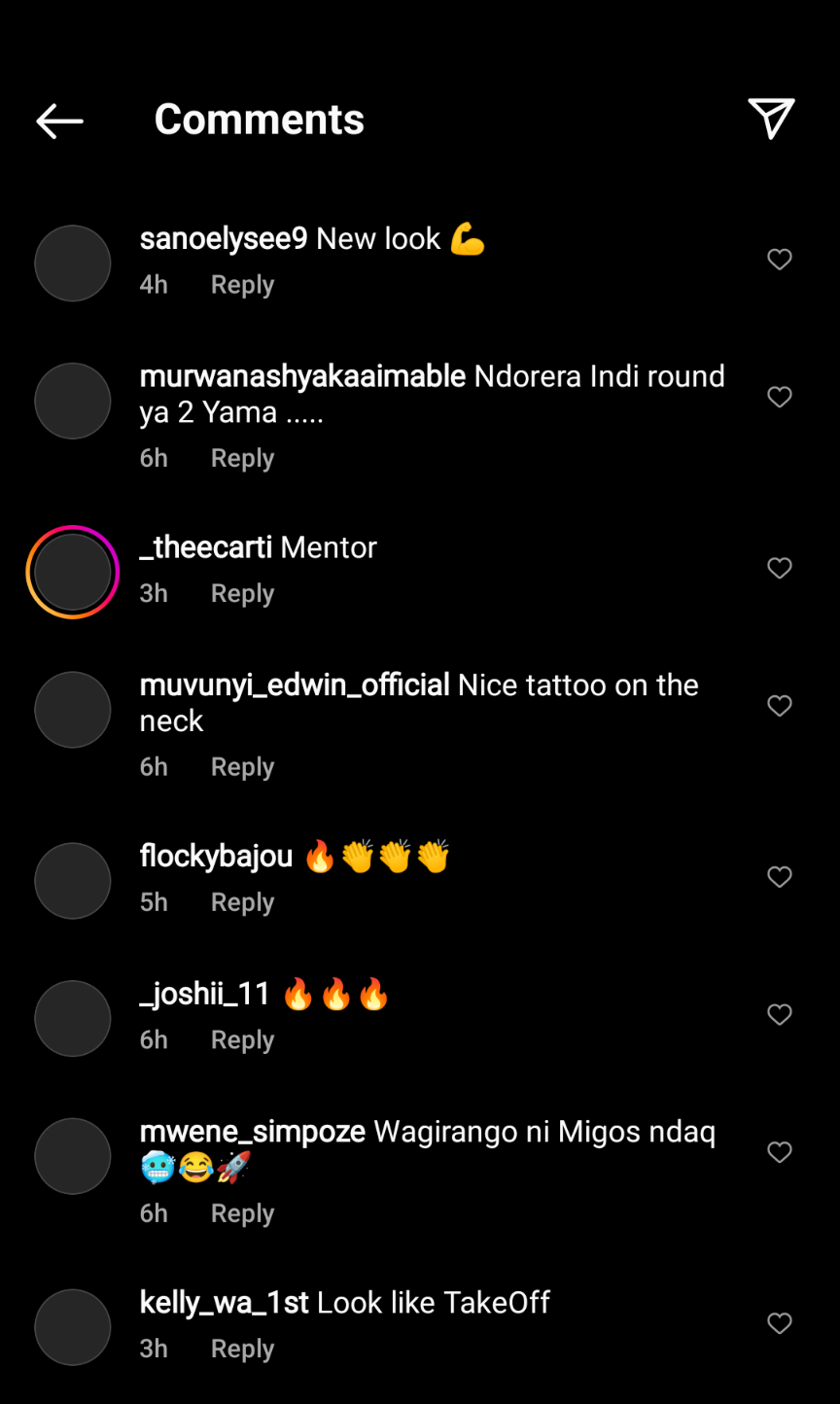840x1404 pixels.
Task: Go back using the arrow icon
Action: tap(59, 121)
